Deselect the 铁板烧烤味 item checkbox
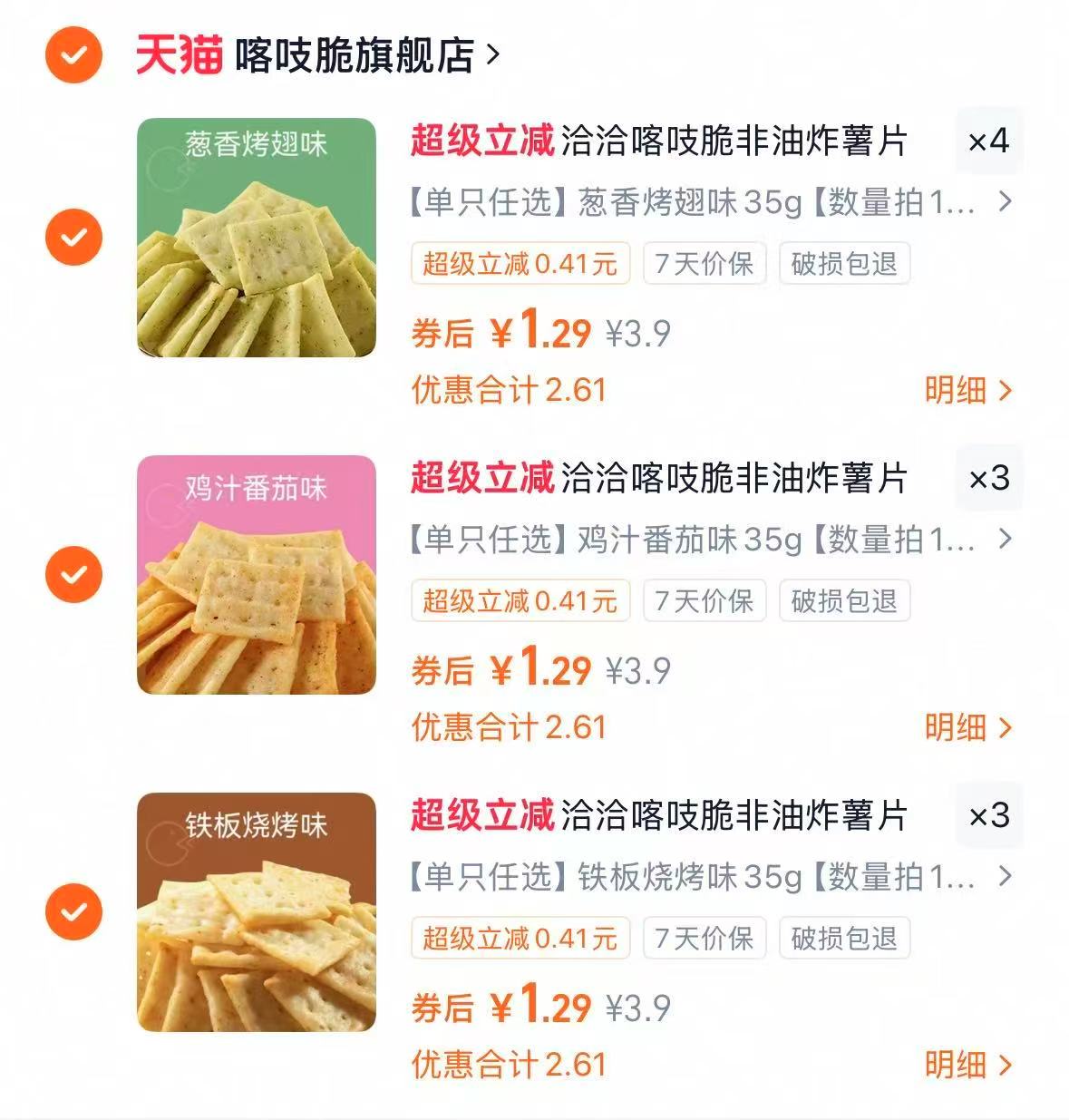 [x=73, y=912]
